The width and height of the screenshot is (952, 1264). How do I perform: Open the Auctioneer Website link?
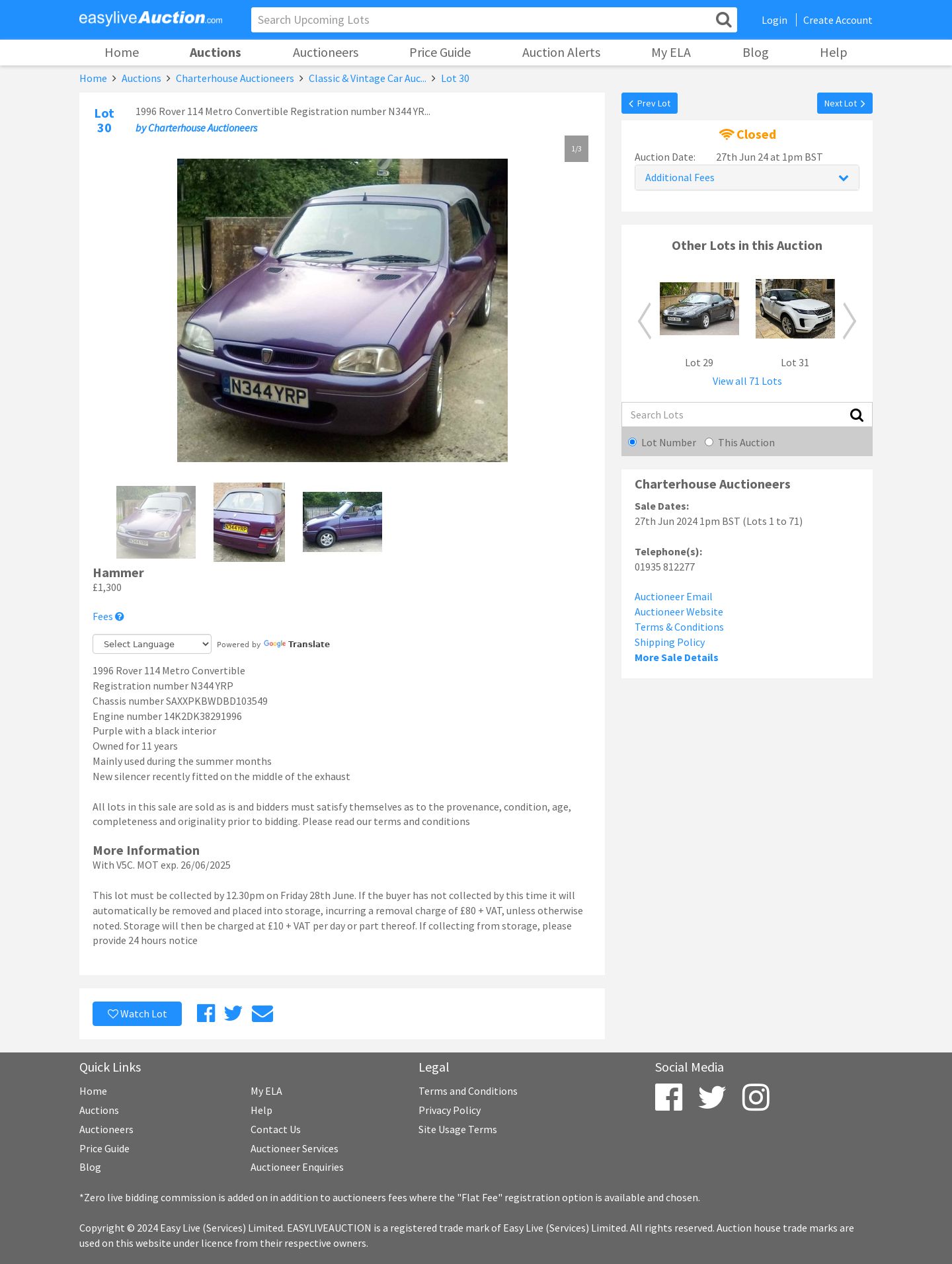pos(678,612)
